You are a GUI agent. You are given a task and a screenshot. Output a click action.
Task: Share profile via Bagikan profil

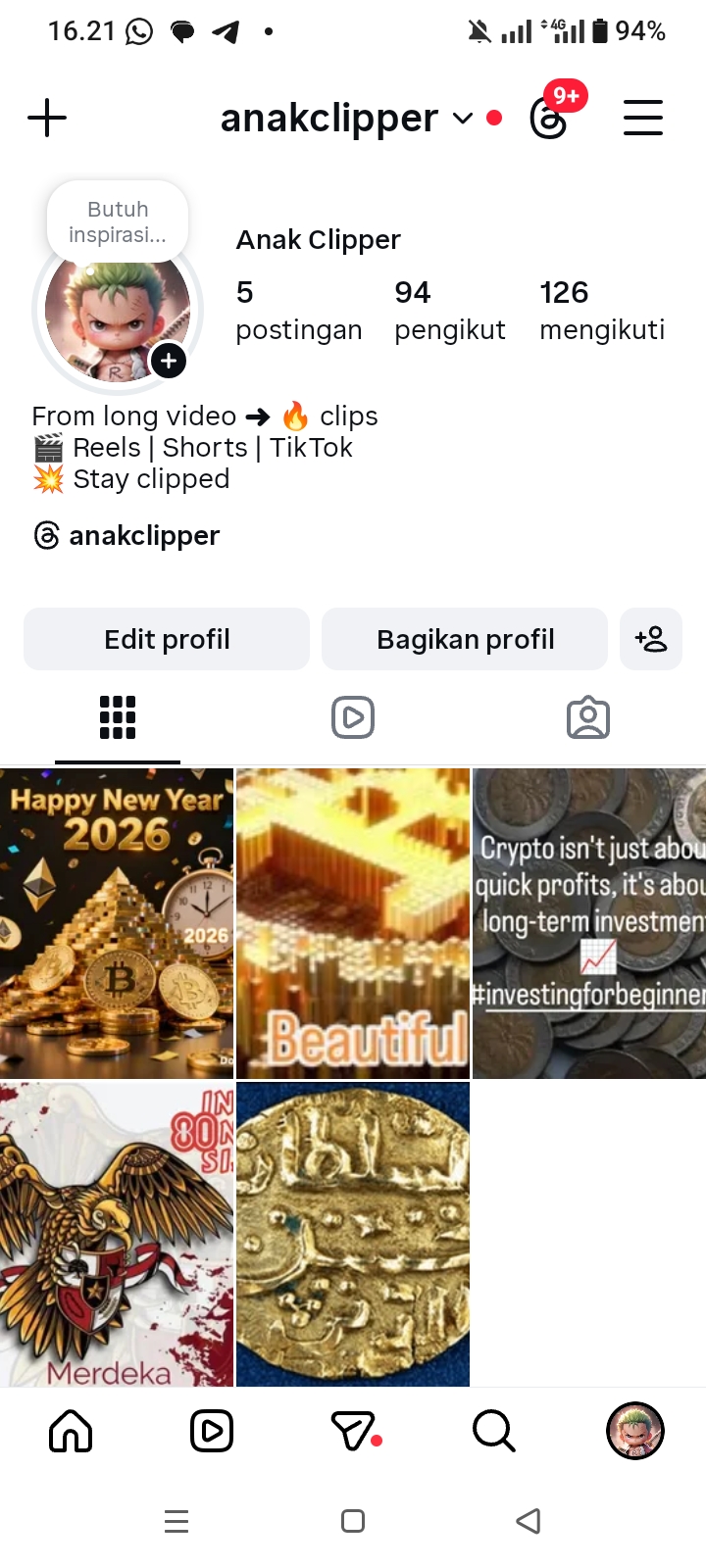[x=465, y=639]
